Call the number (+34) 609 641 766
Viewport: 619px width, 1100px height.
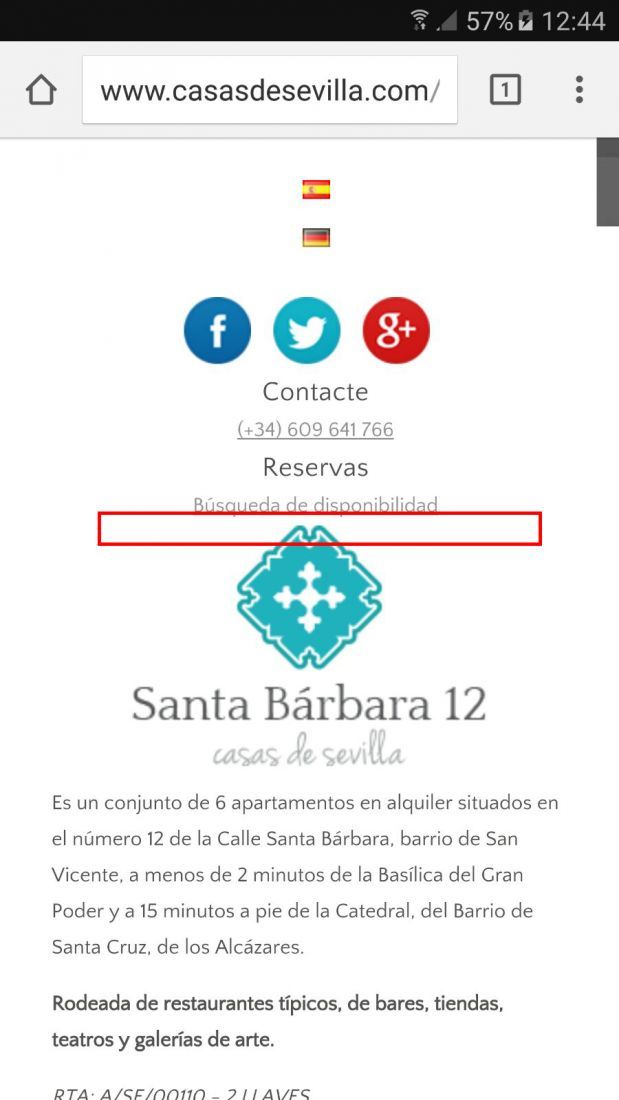coord(315,429)
